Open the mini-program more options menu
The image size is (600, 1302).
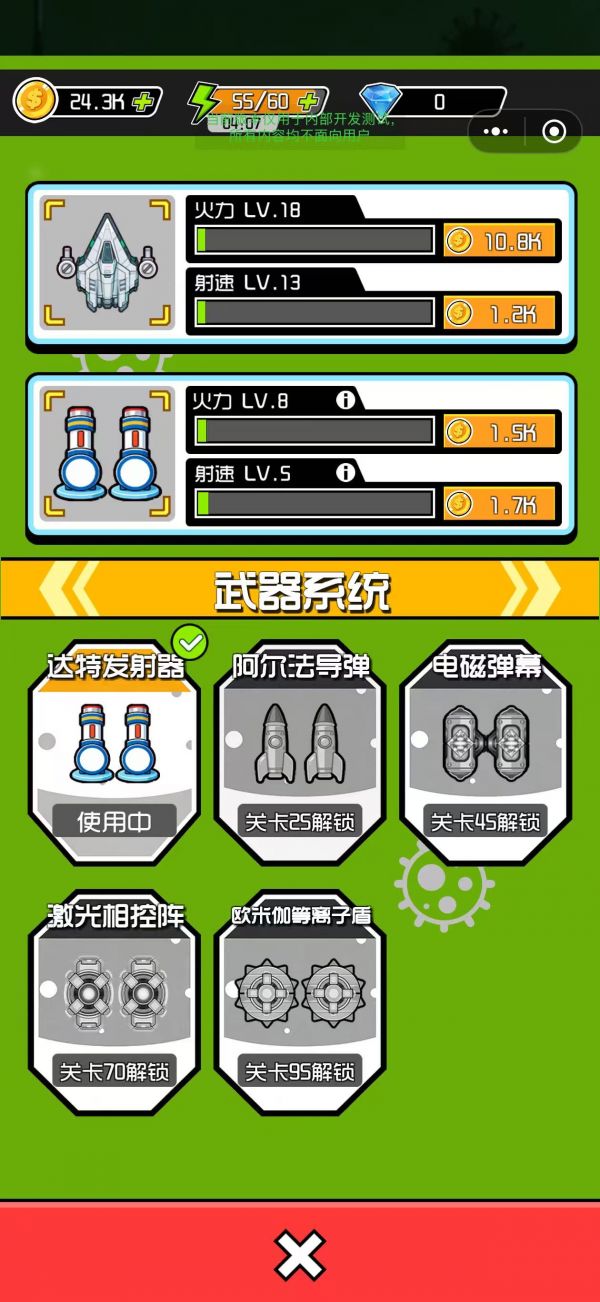pyautogui.click(x=496, y=131)
